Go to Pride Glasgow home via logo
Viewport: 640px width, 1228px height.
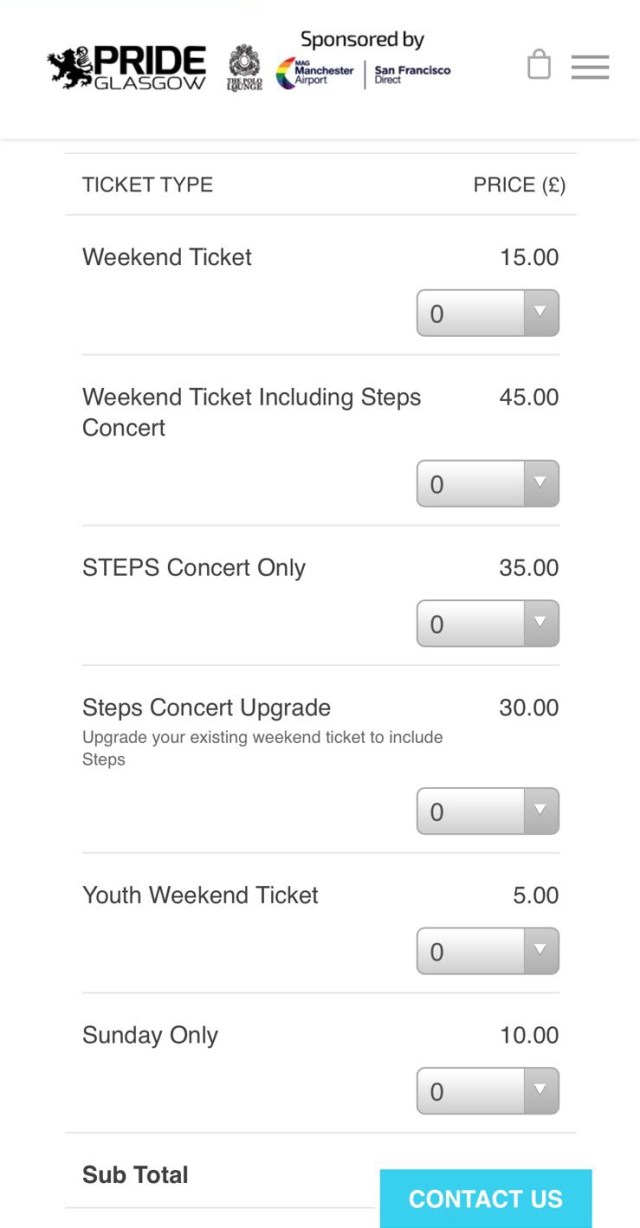127,67
